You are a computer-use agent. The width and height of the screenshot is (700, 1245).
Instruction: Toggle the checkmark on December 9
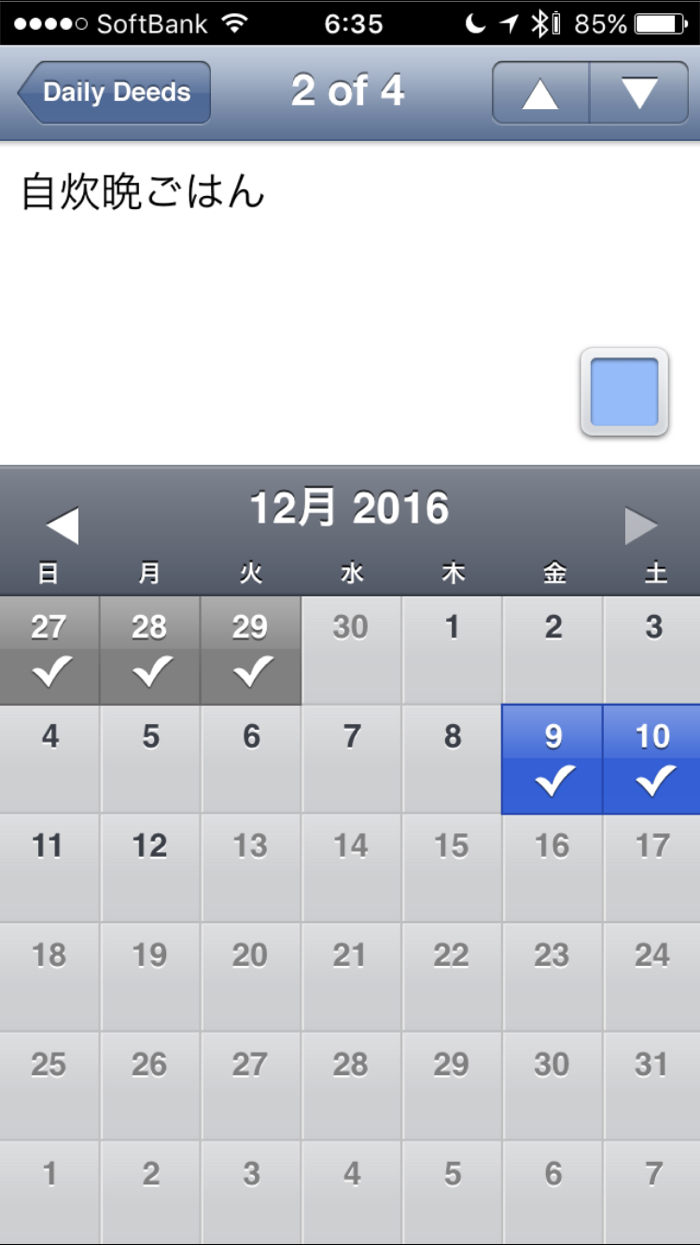[x=552, y=759]
